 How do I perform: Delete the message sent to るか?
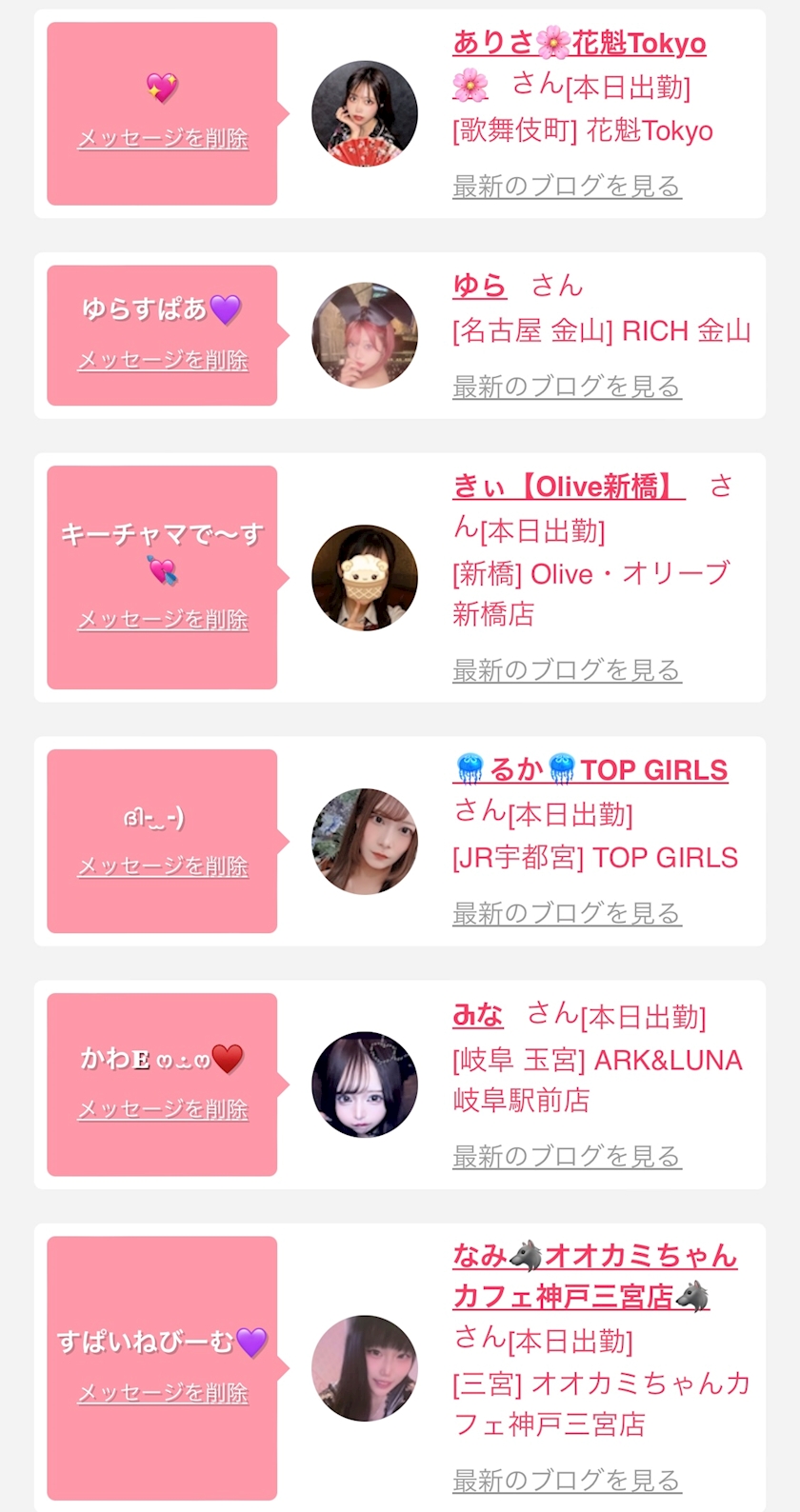[162, 866]
